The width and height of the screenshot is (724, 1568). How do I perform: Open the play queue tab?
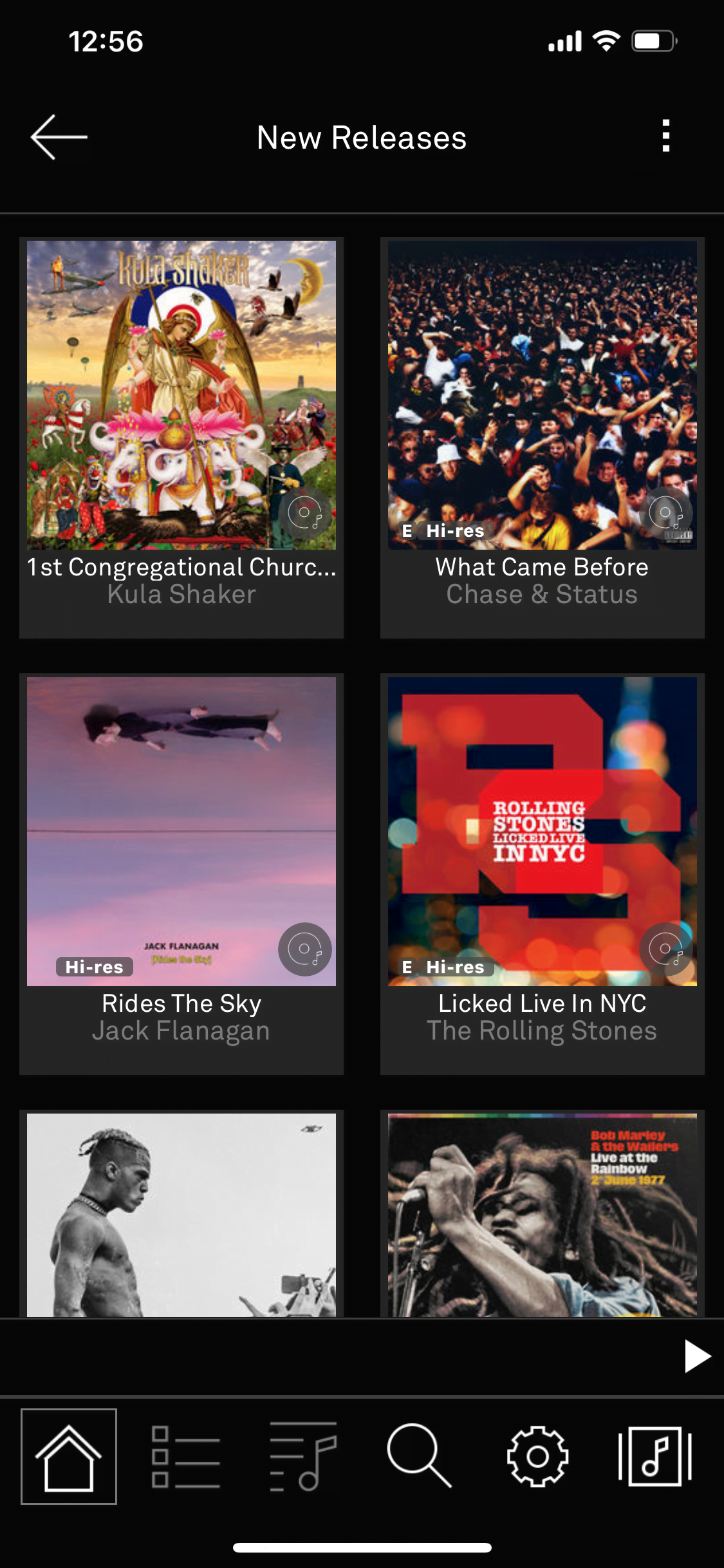303,1457
